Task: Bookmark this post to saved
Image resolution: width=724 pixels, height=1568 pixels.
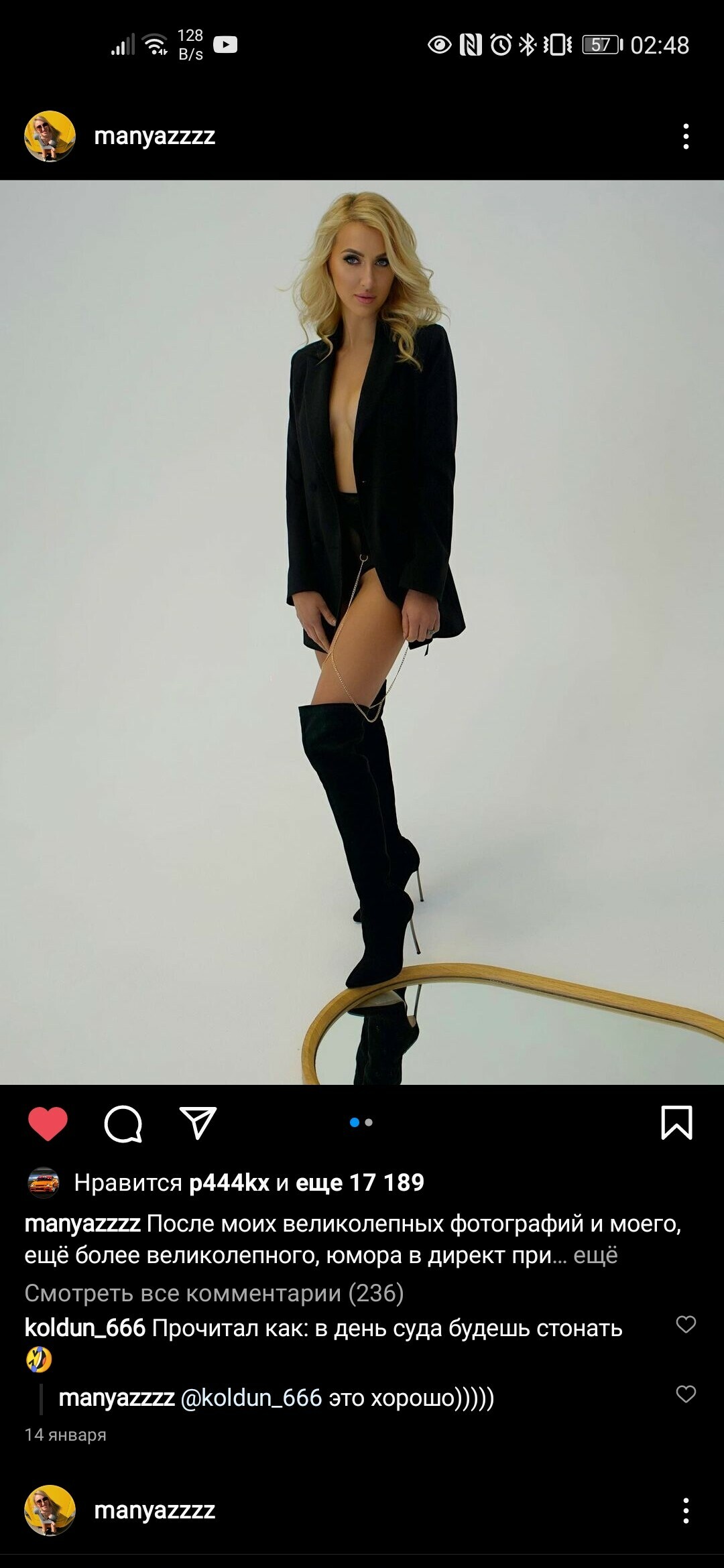Action: click(x=676, y=1122)
